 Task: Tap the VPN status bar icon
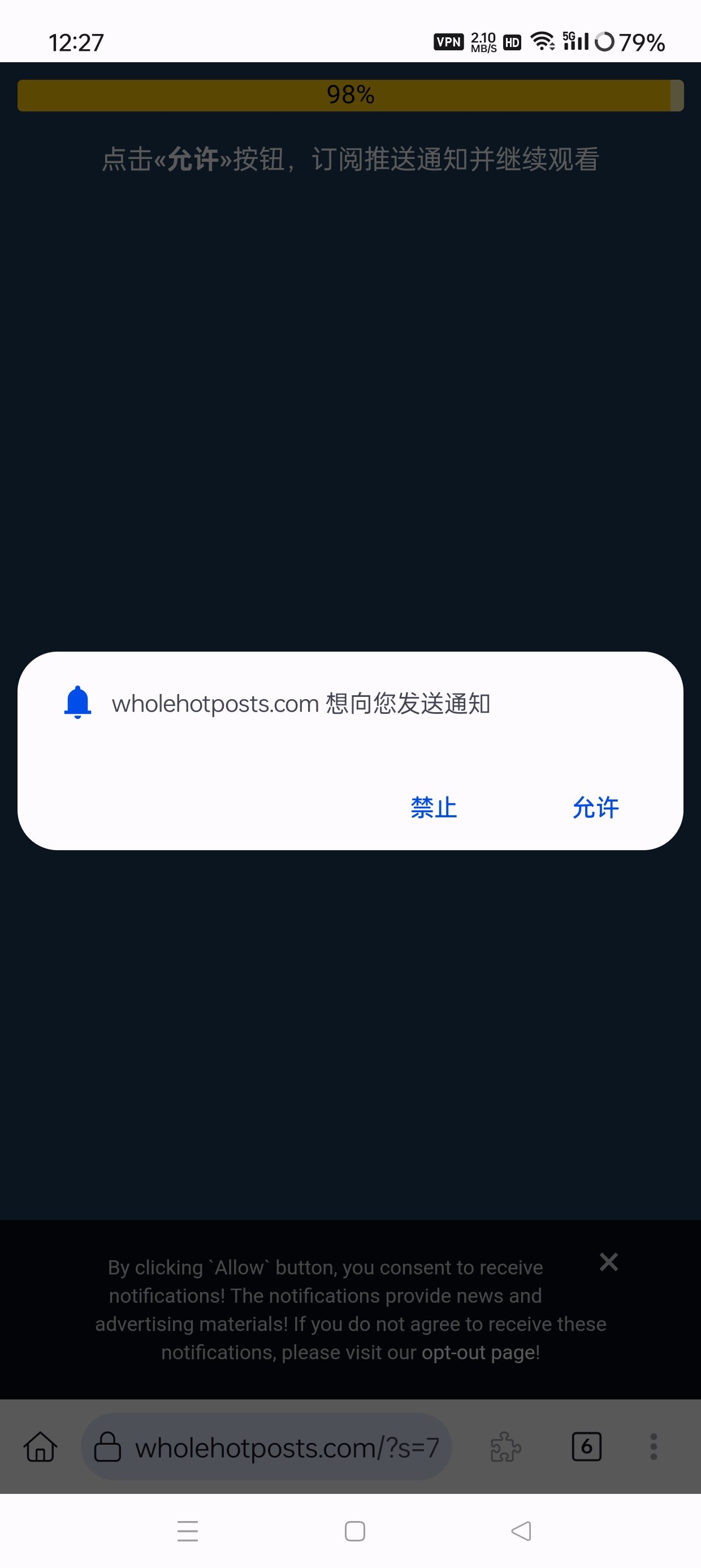pos(448,41)
